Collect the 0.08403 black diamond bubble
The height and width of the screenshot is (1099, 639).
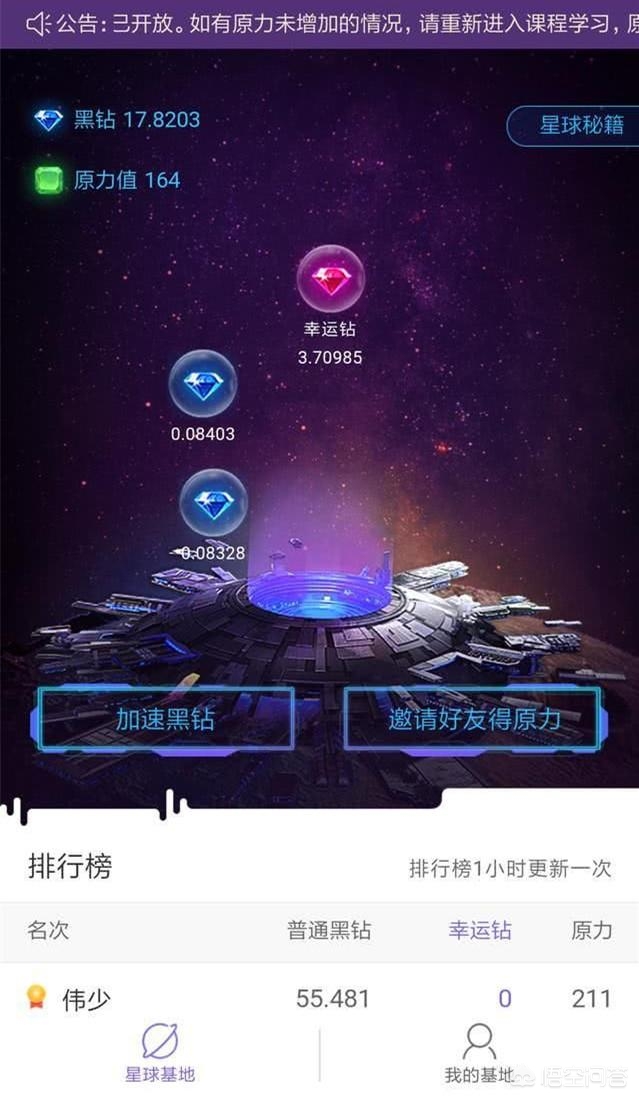point(203,383)
